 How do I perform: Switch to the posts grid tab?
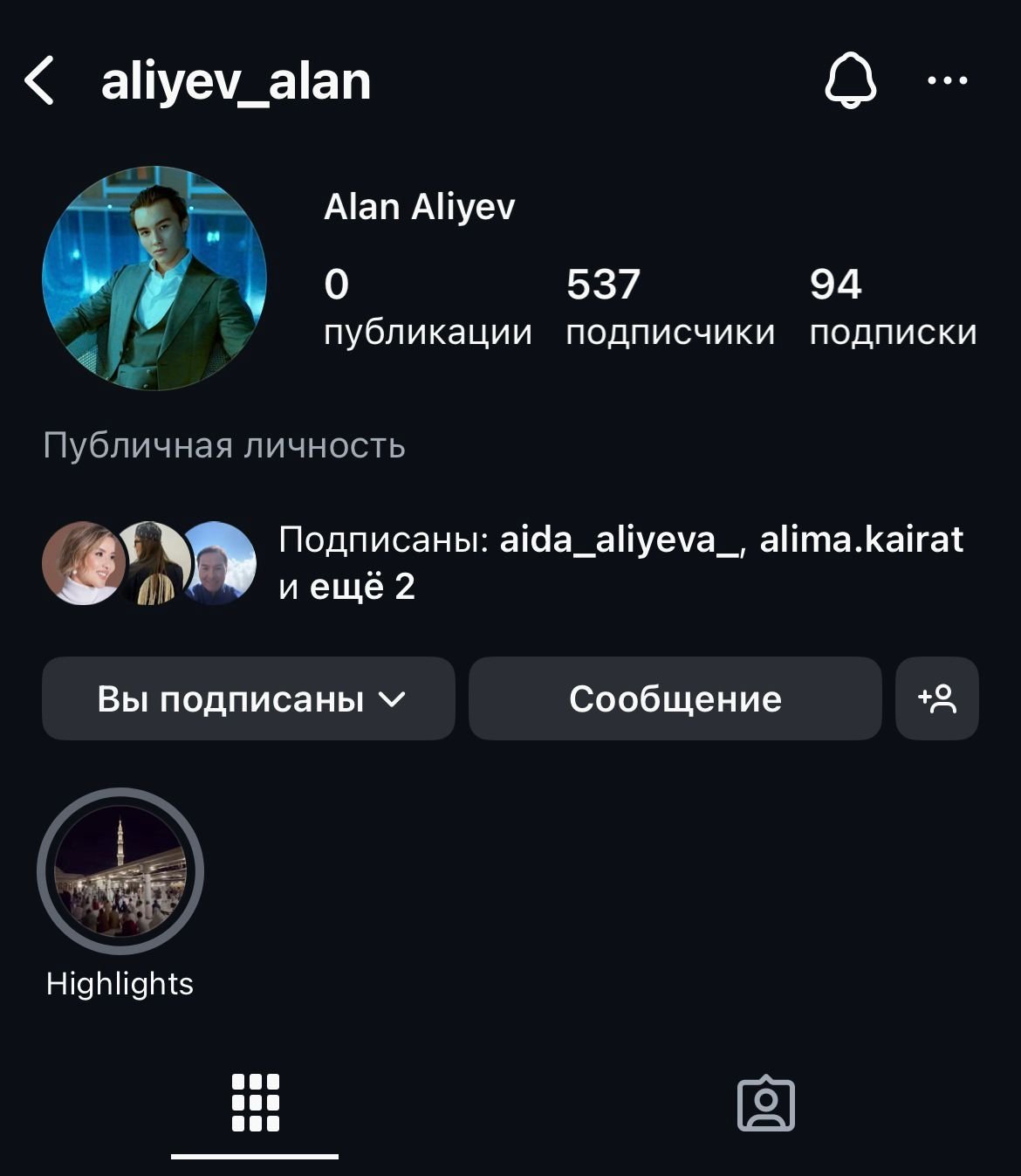tap(255, 1103)
